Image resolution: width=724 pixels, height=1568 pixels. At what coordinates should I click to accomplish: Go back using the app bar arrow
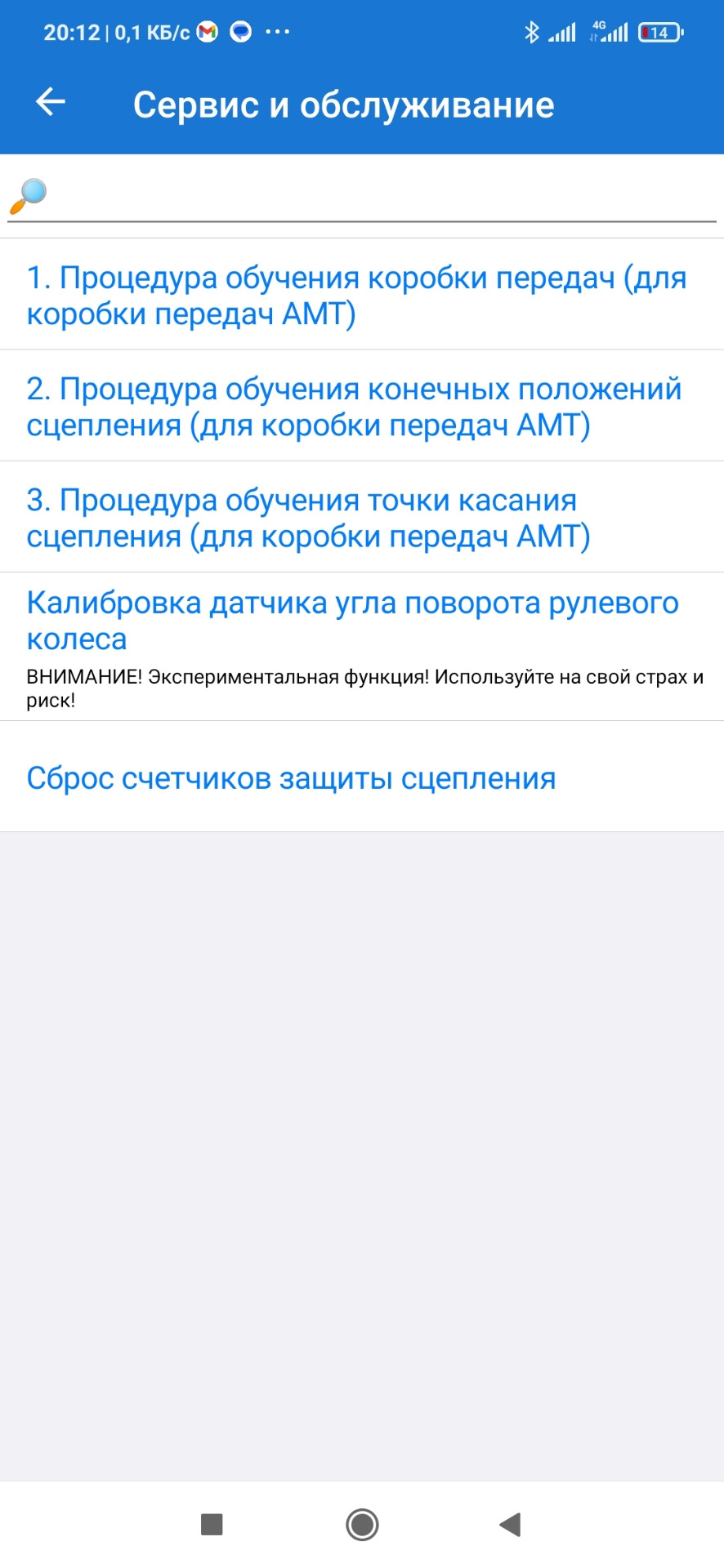(x=51, y=102)
